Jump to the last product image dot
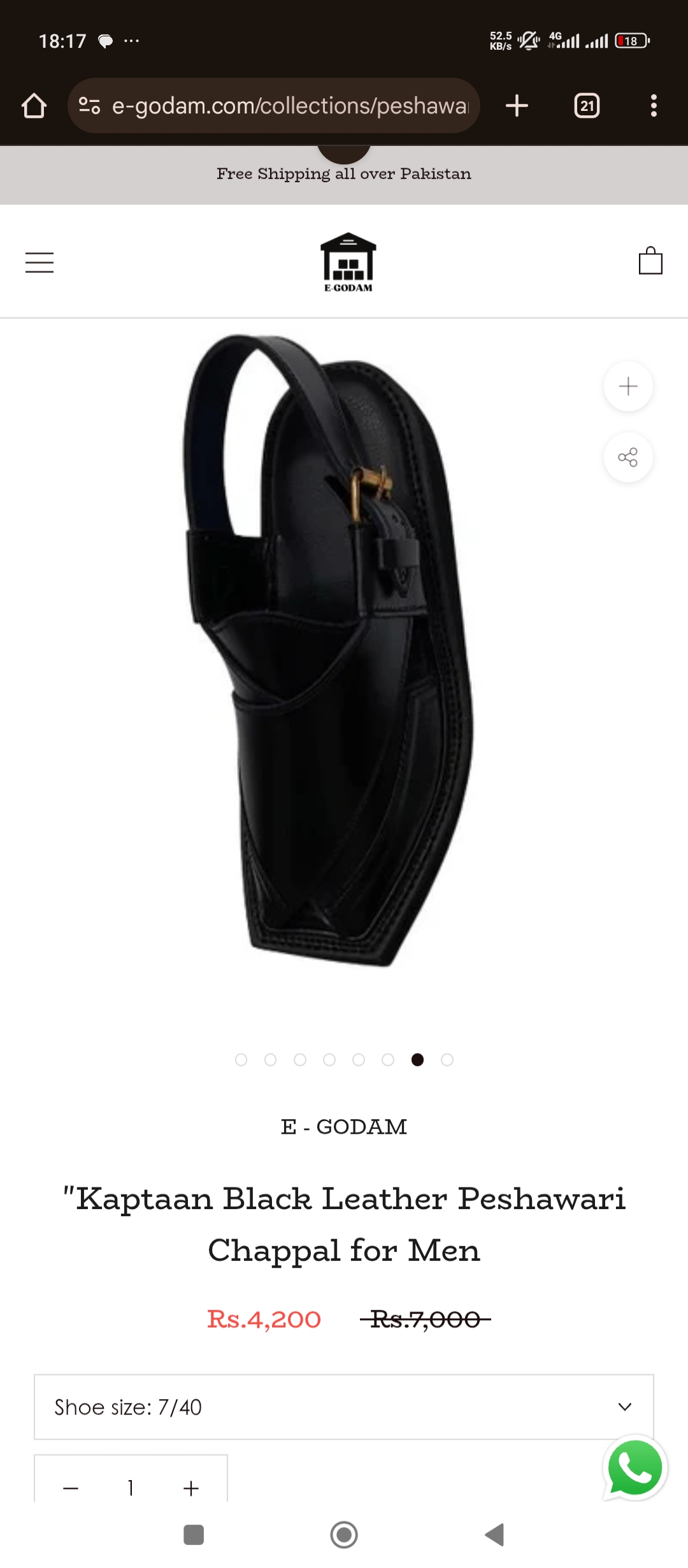Viewport: 688px width, 1568px height. [447, 1059]
